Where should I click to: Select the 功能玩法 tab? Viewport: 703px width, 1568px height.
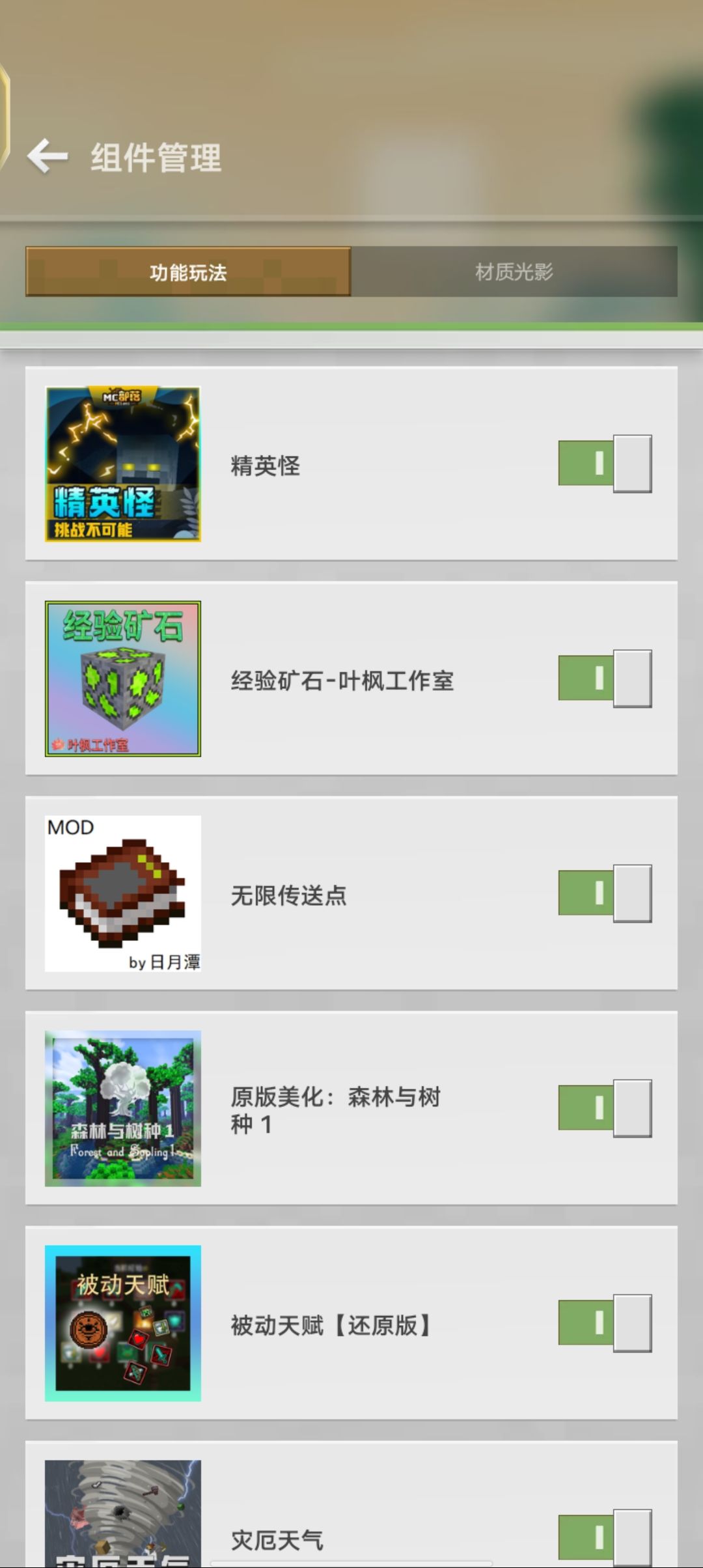coord(187,273)
